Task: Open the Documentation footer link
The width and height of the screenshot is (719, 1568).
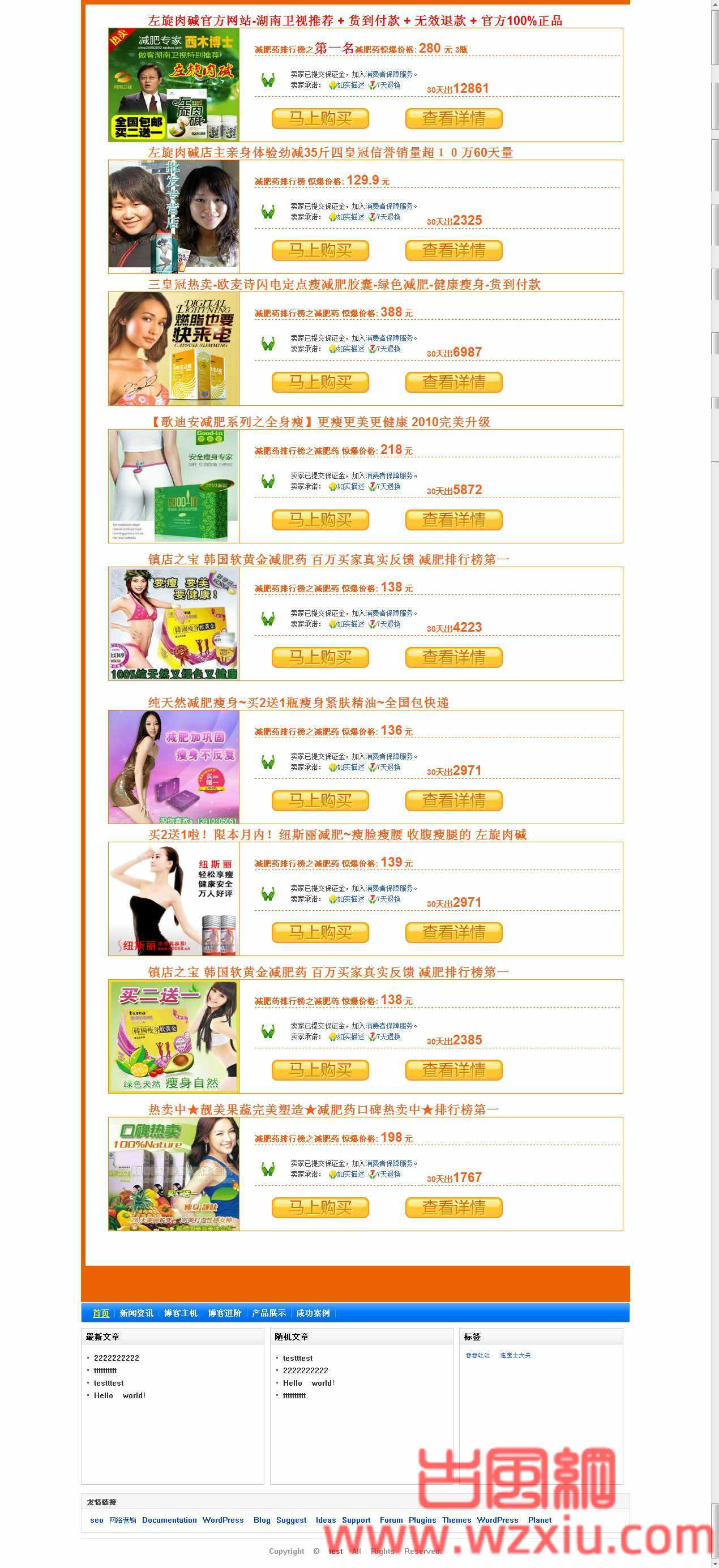Action: pos(169,1520)
